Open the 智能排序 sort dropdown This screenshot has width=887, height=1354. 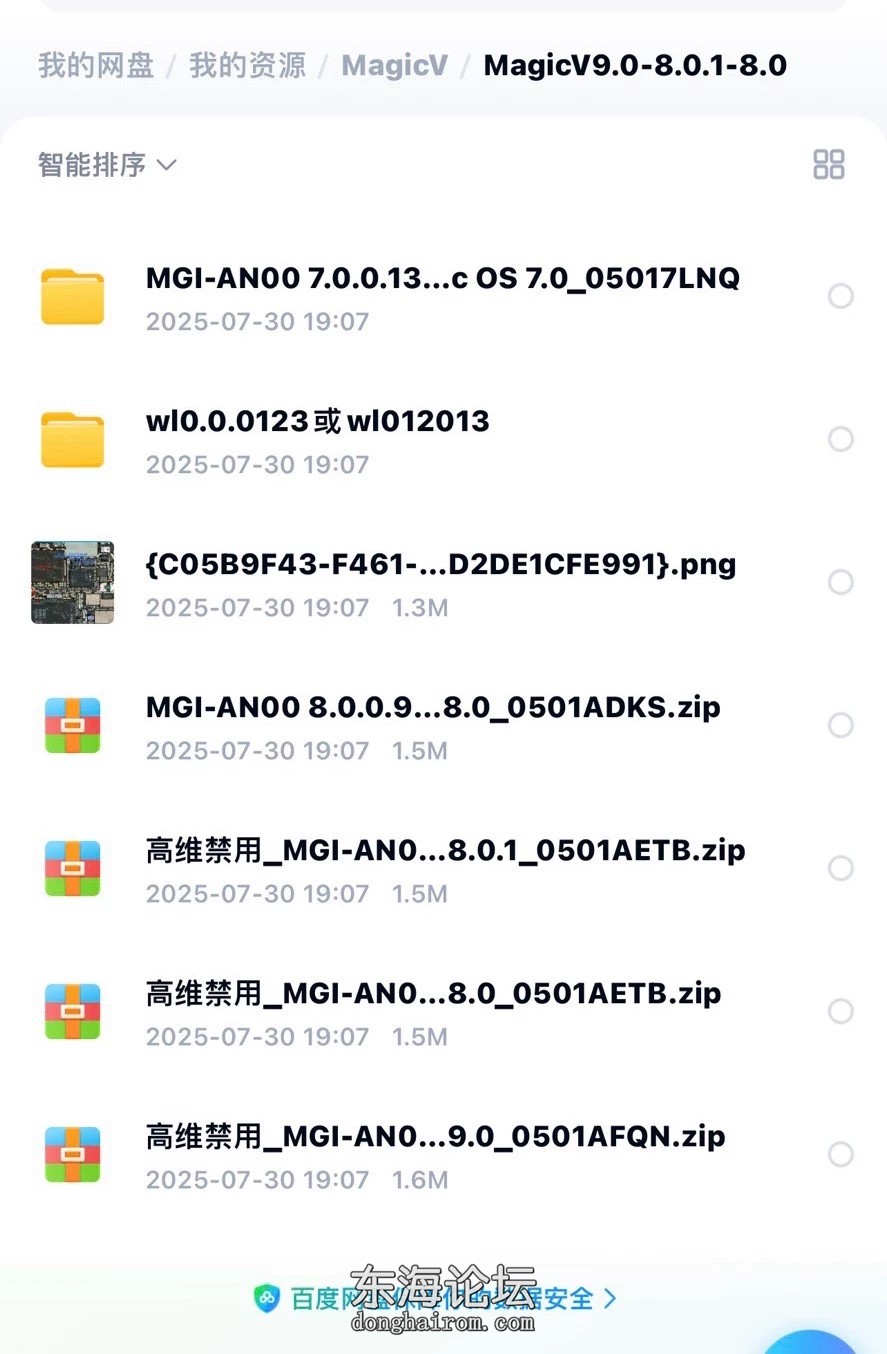107,165
